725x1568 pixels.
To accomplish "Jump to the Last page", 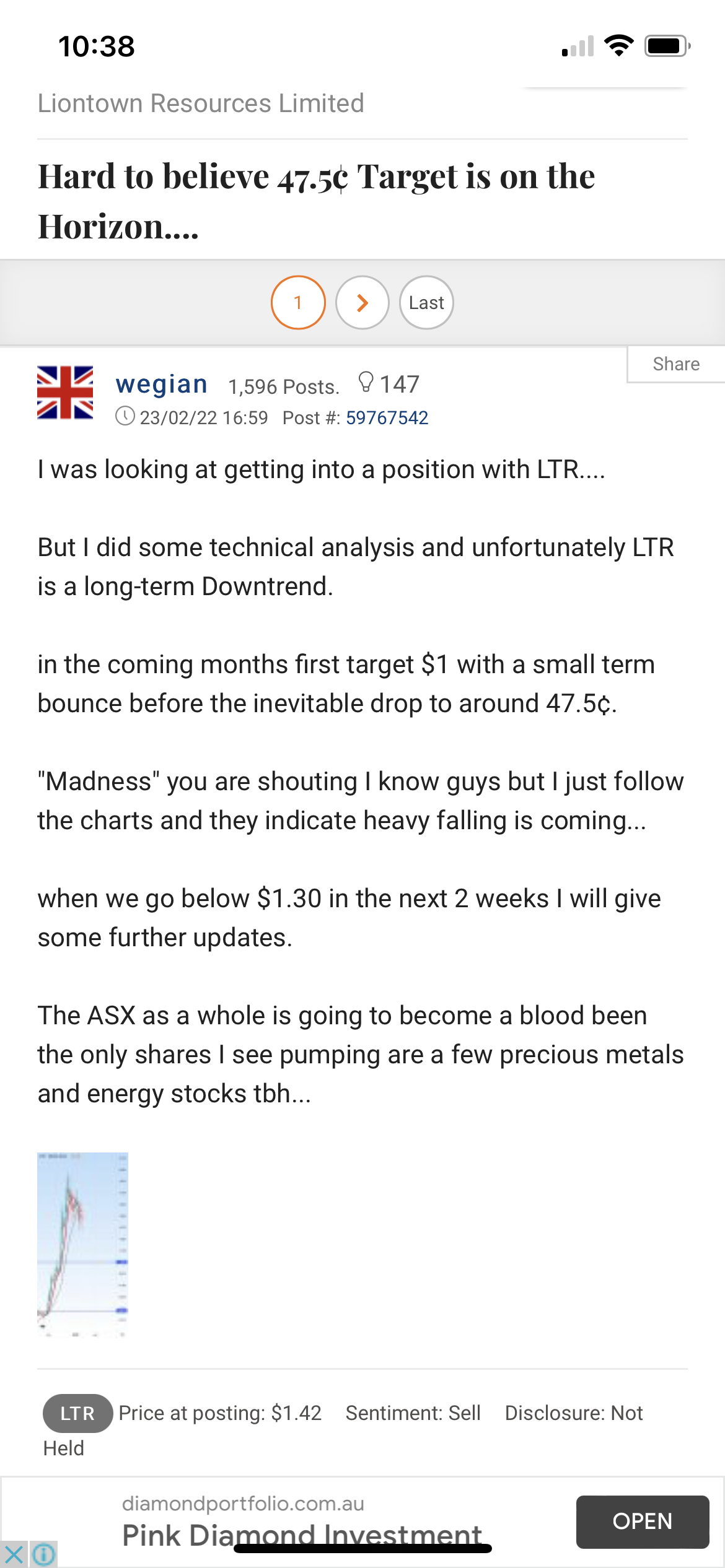I will (x=426, y=302).
